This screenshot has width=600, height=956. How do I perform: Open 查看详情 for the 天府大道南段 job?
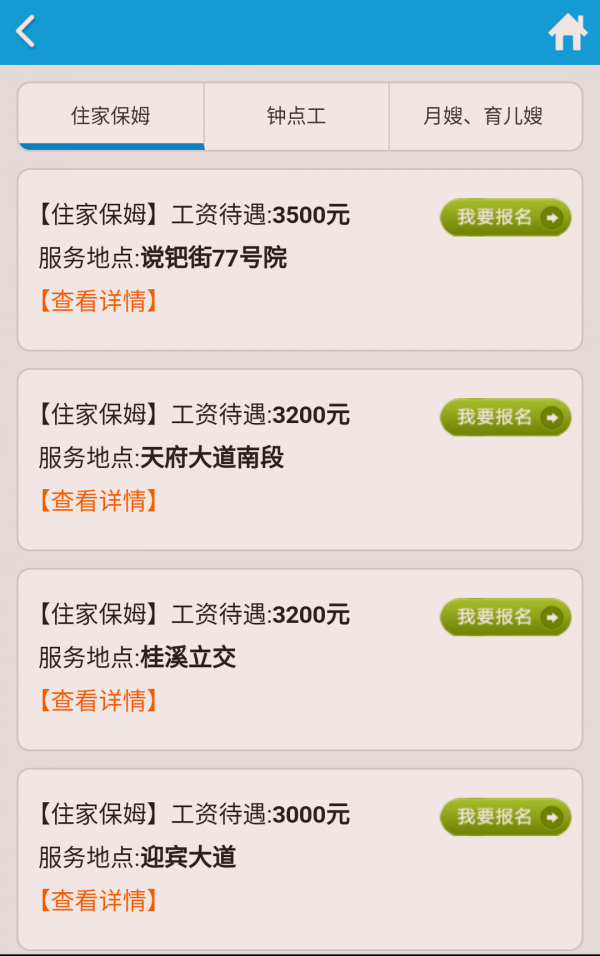98,501
